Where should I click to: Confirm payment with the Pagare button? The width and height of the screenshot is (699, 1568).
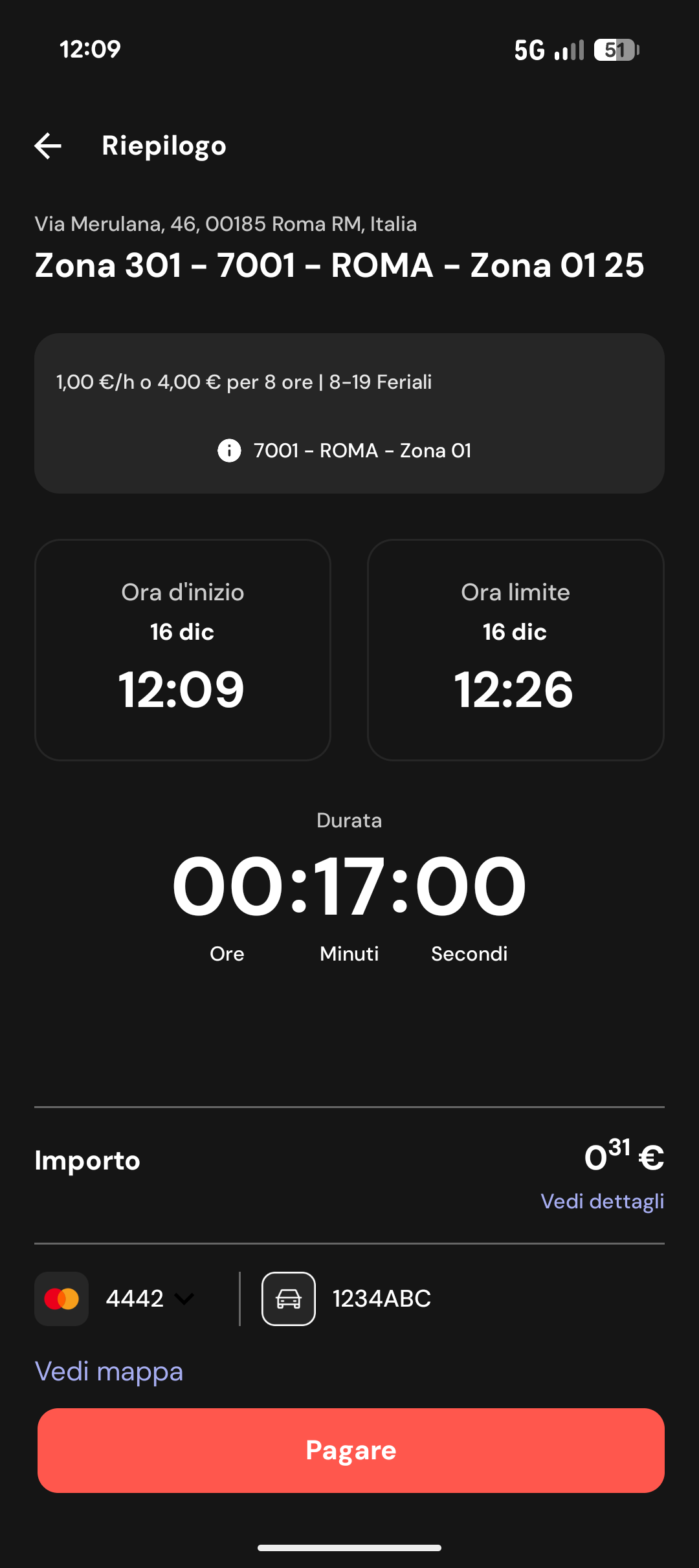[351, 1450]
